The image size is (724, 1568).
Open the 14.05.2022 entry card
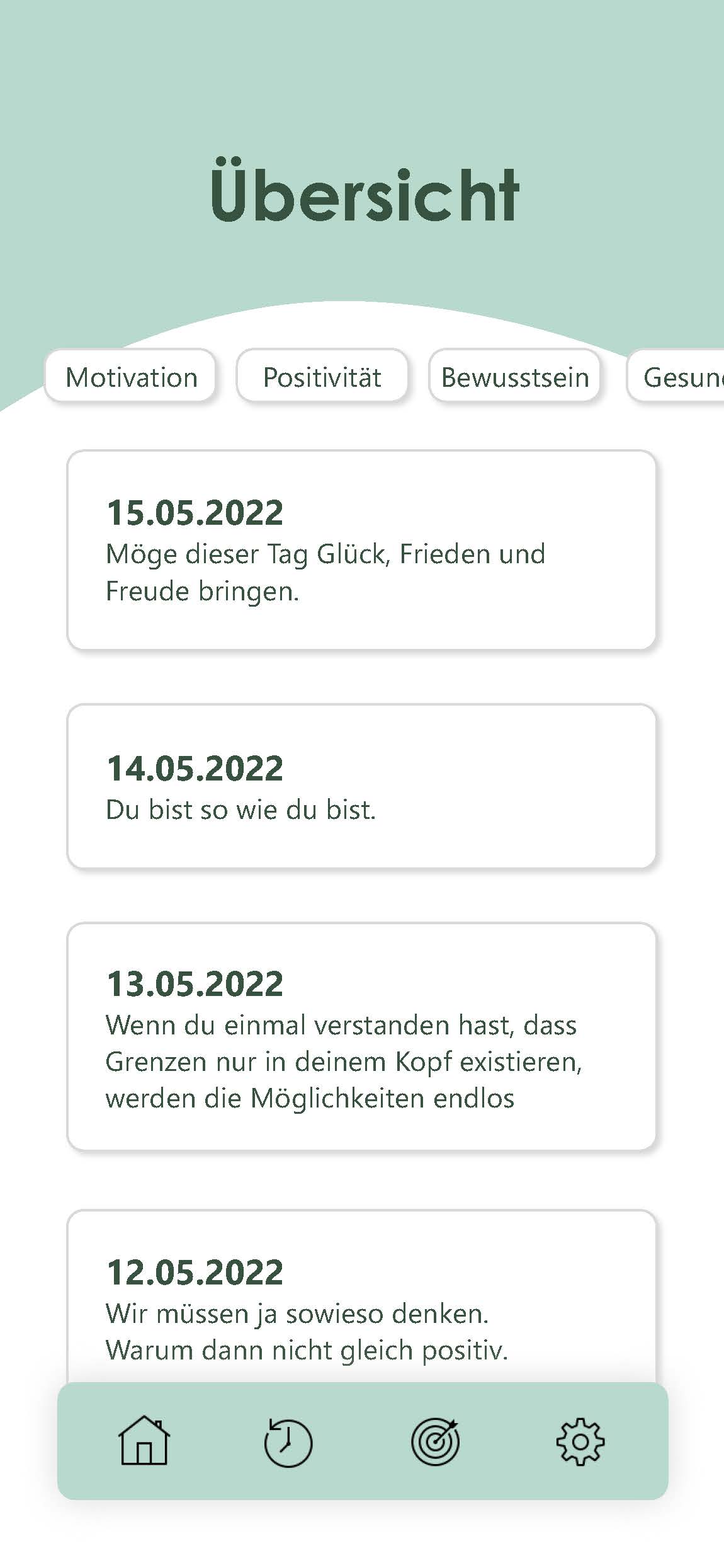point(361,786)
